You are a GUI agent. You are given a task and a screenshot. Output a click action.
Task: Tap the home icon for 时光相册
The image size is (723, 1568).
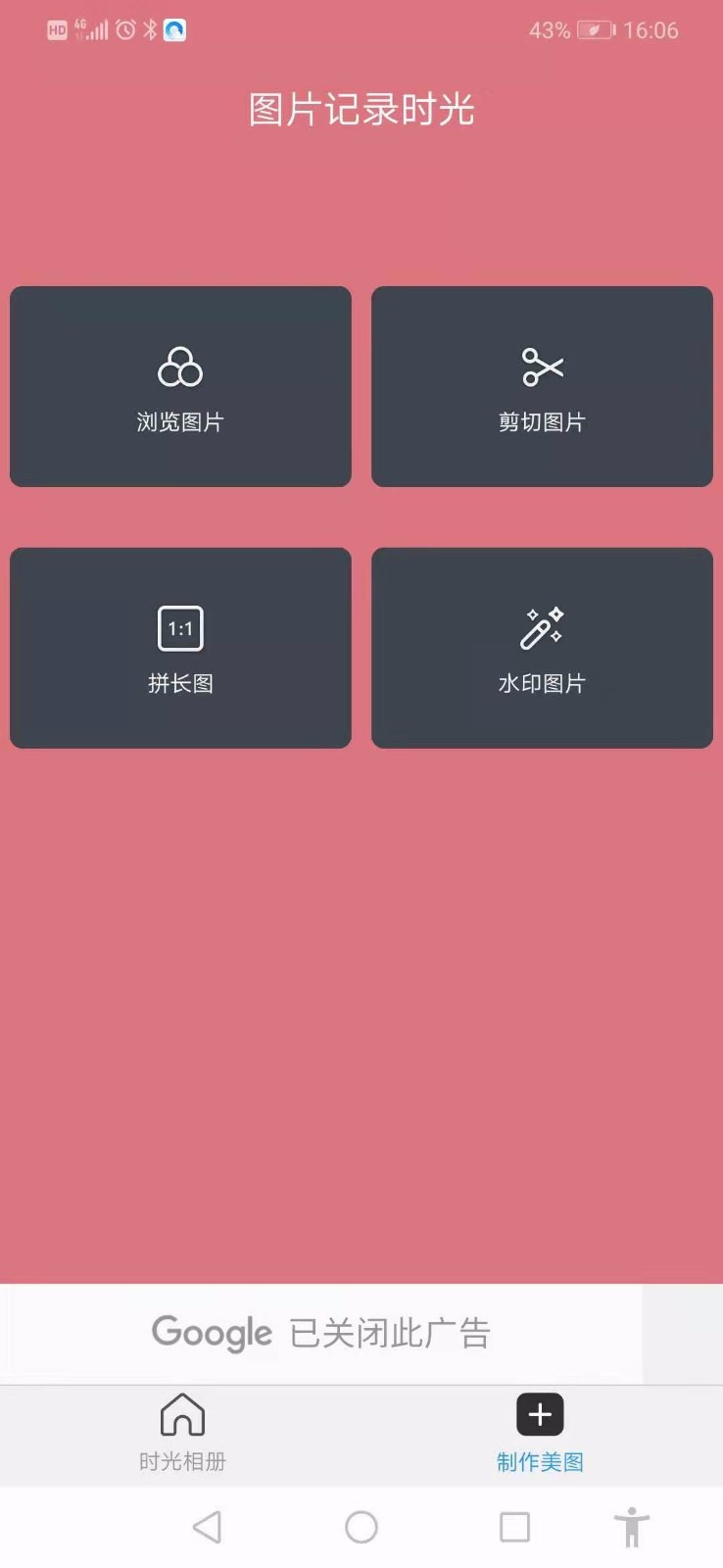pyautogui.click(x=181, y=1414)
